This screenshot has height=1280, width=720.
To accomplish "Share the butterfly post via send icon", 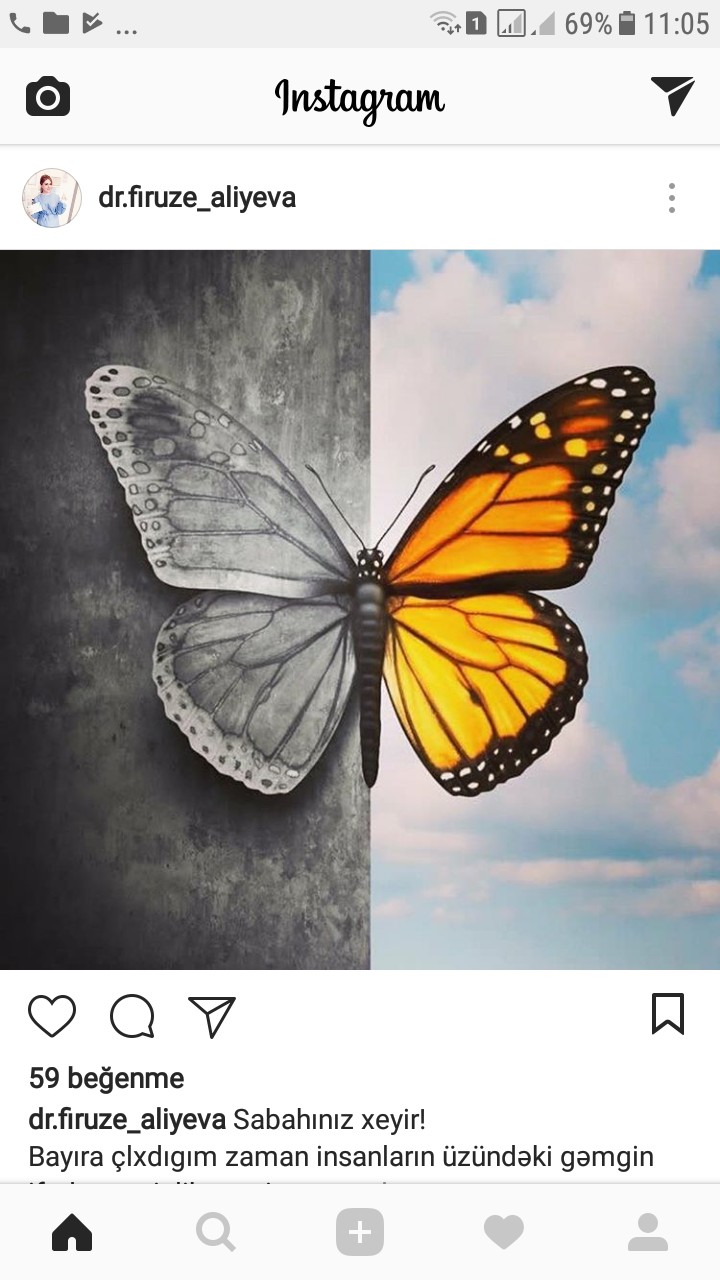I will (x=212, y=1016).
